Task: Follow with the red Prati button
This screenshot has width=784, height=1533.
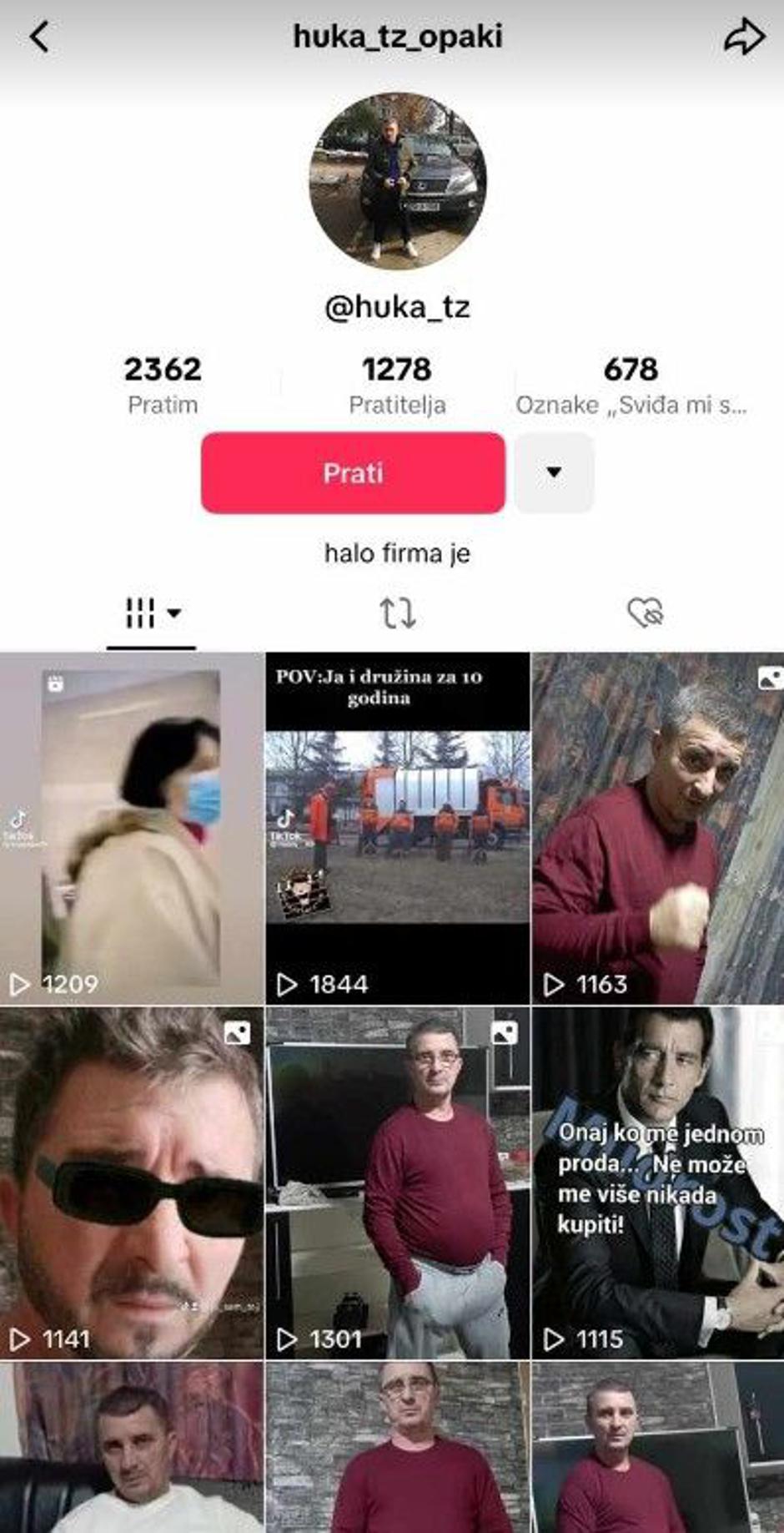Action: pos(353,472)
